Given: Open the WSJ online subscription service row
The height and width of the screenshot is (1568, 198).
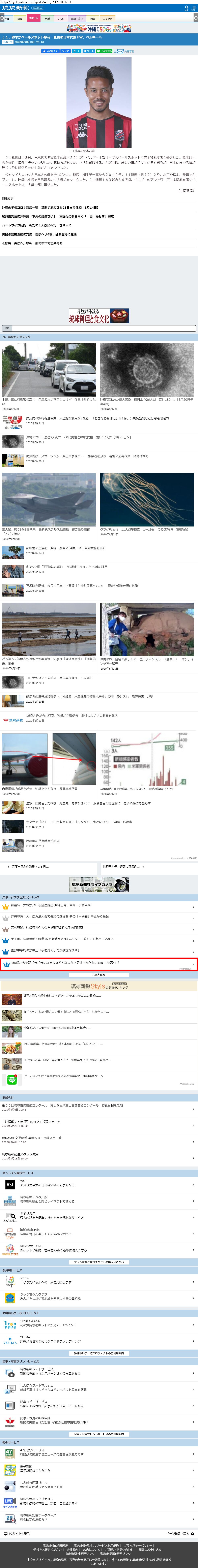Looking at the screenshot, I should tap(97, 1184).
